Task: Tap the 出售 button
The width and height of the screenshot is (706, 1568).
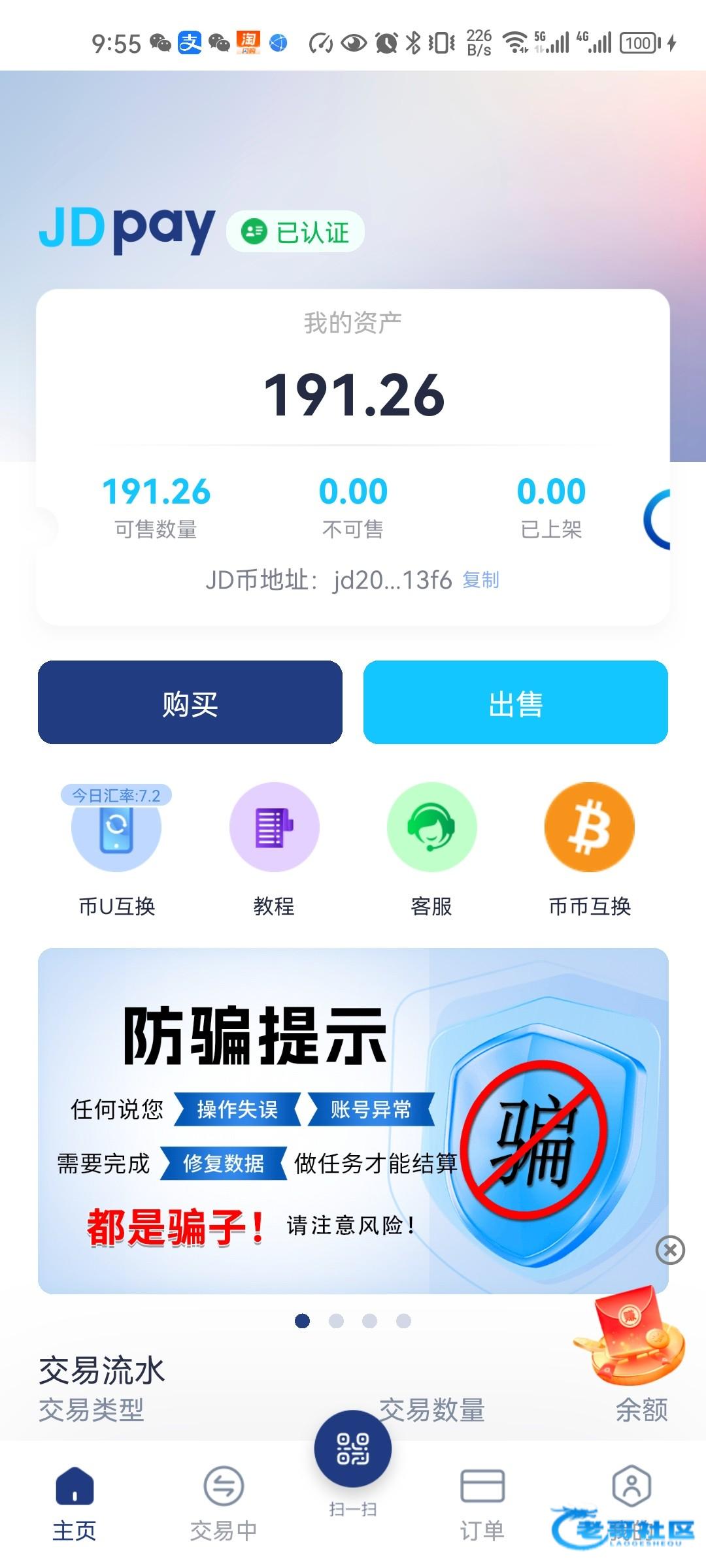Action: (x=515, y=702)
